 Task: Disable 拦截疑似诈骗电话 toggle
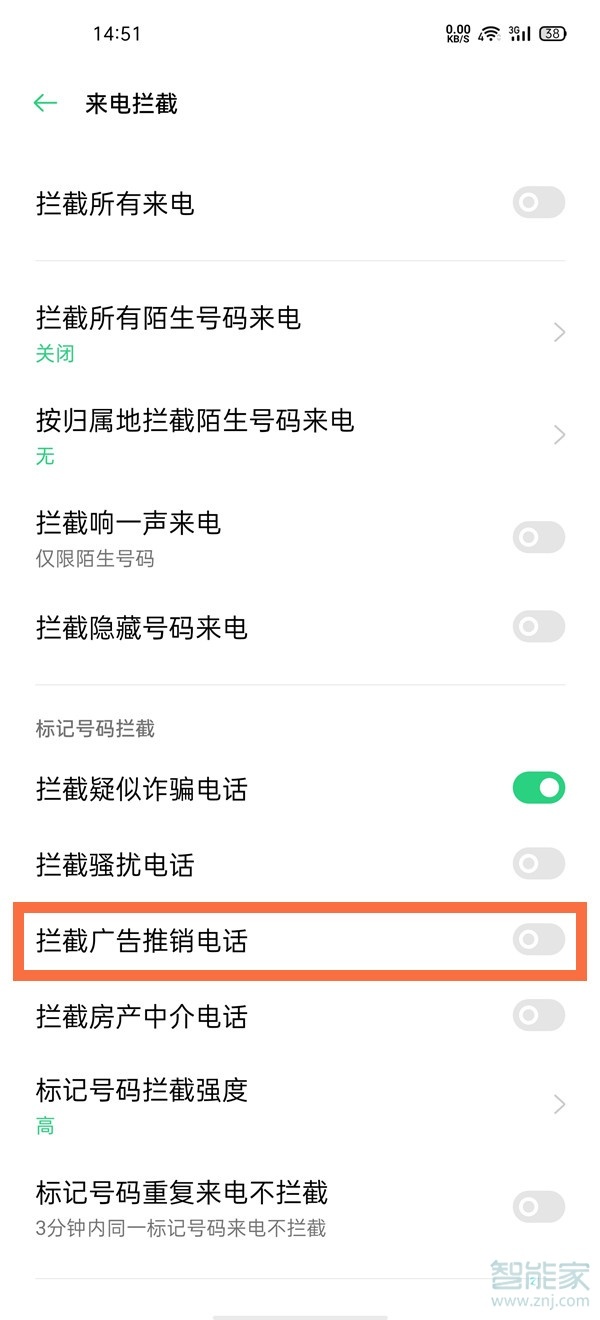(x=538, y=788)
